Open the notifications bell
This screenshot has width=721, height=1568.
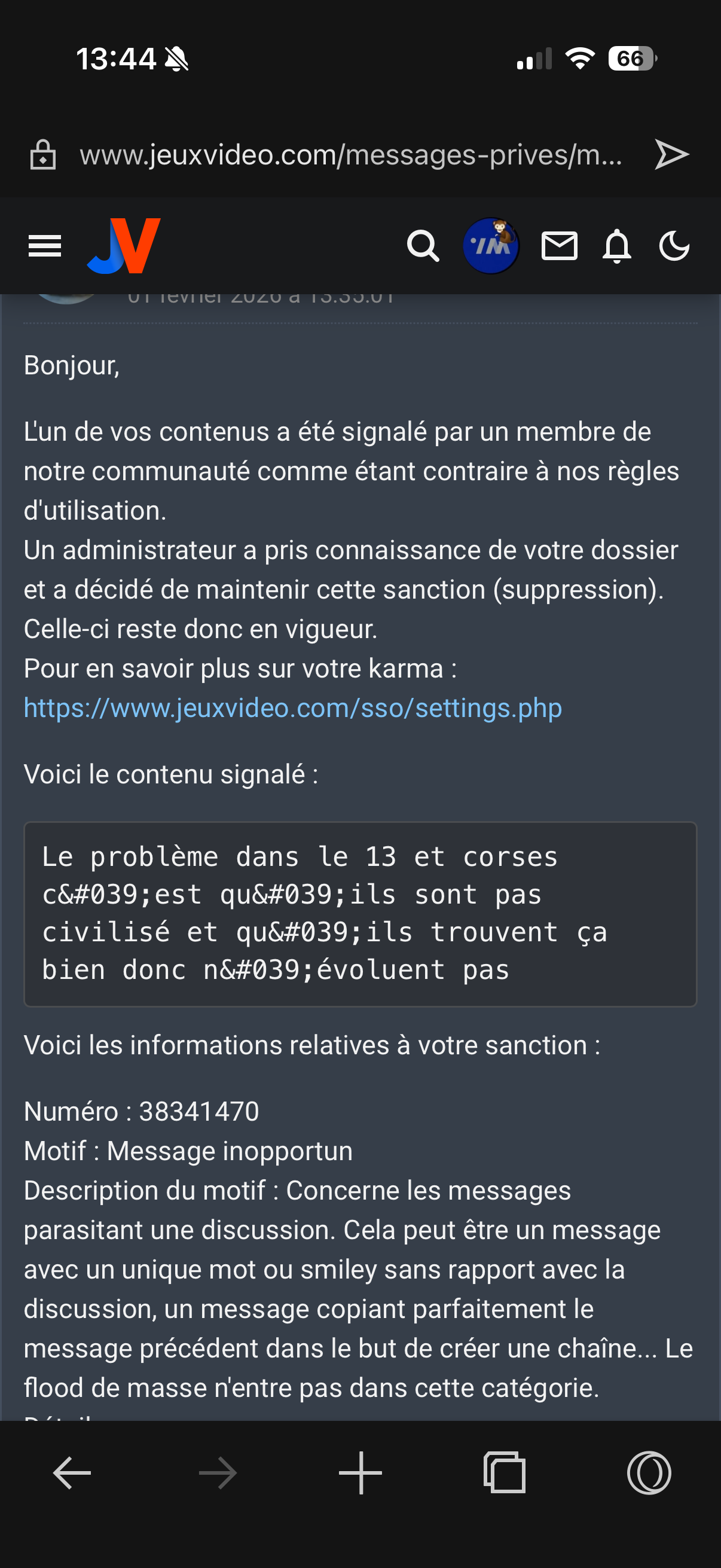(x=616, y=246)
